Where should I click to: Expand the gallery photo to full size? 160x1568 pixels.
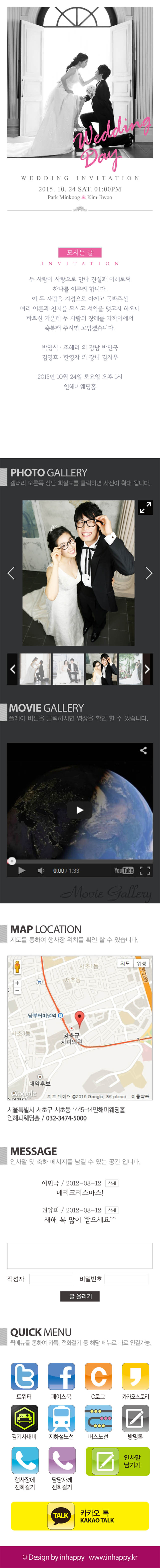pyautogui.click(x=145, y=508)
